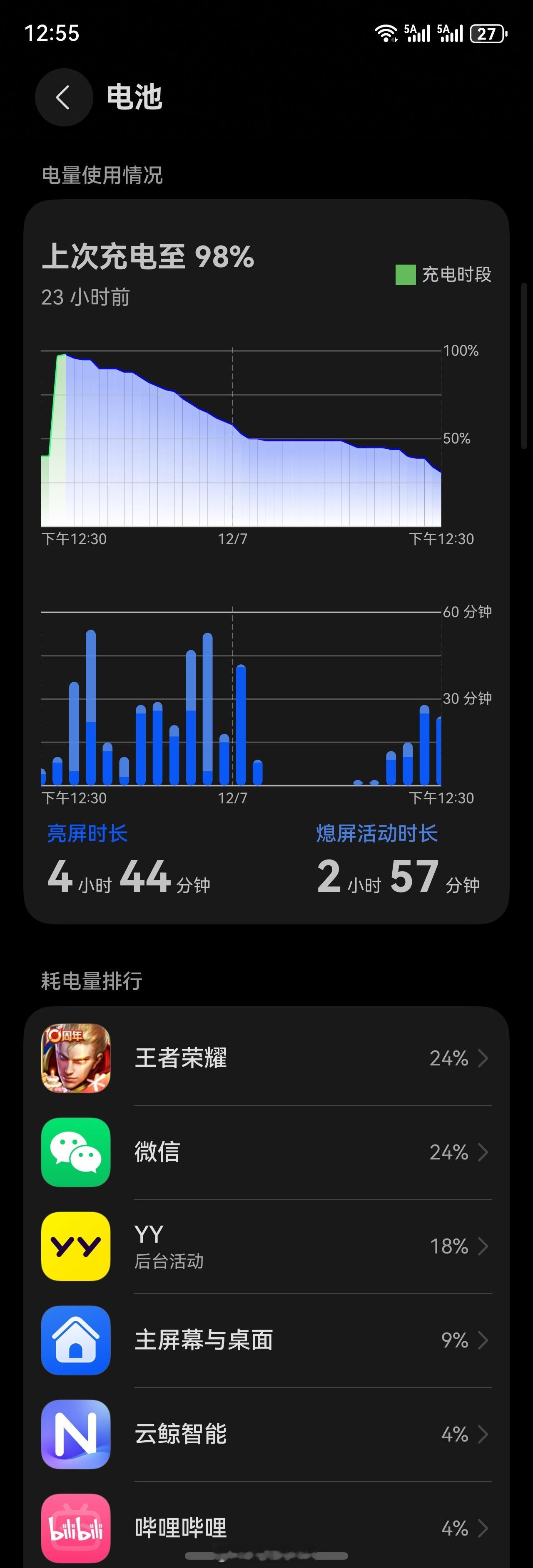Select the 熄屏活动时长 label
This screenshot has width=533, height=1568.
[376, 833]
